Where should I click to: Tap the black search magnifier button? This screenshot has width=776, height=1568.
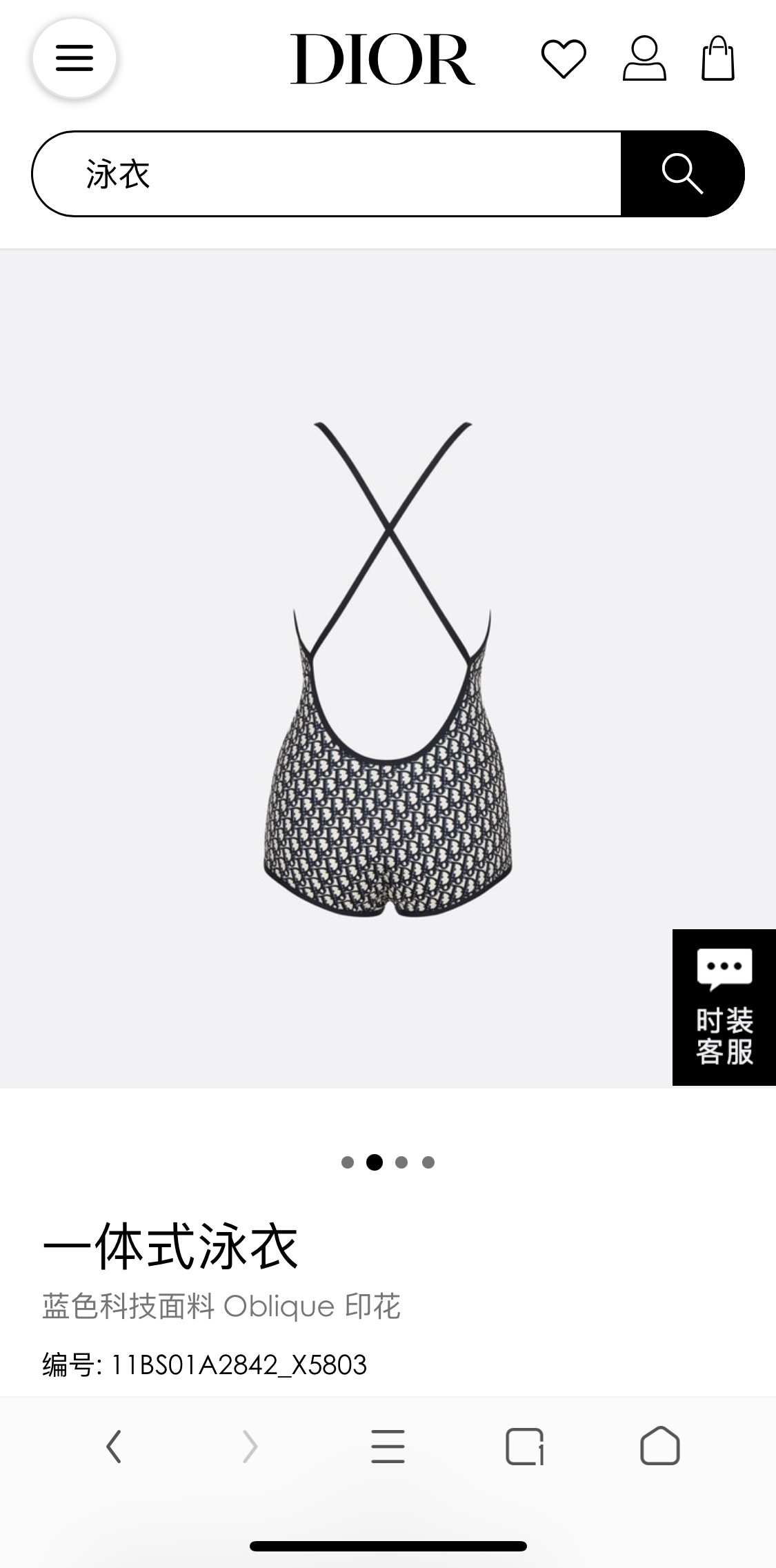pos(682,174)
